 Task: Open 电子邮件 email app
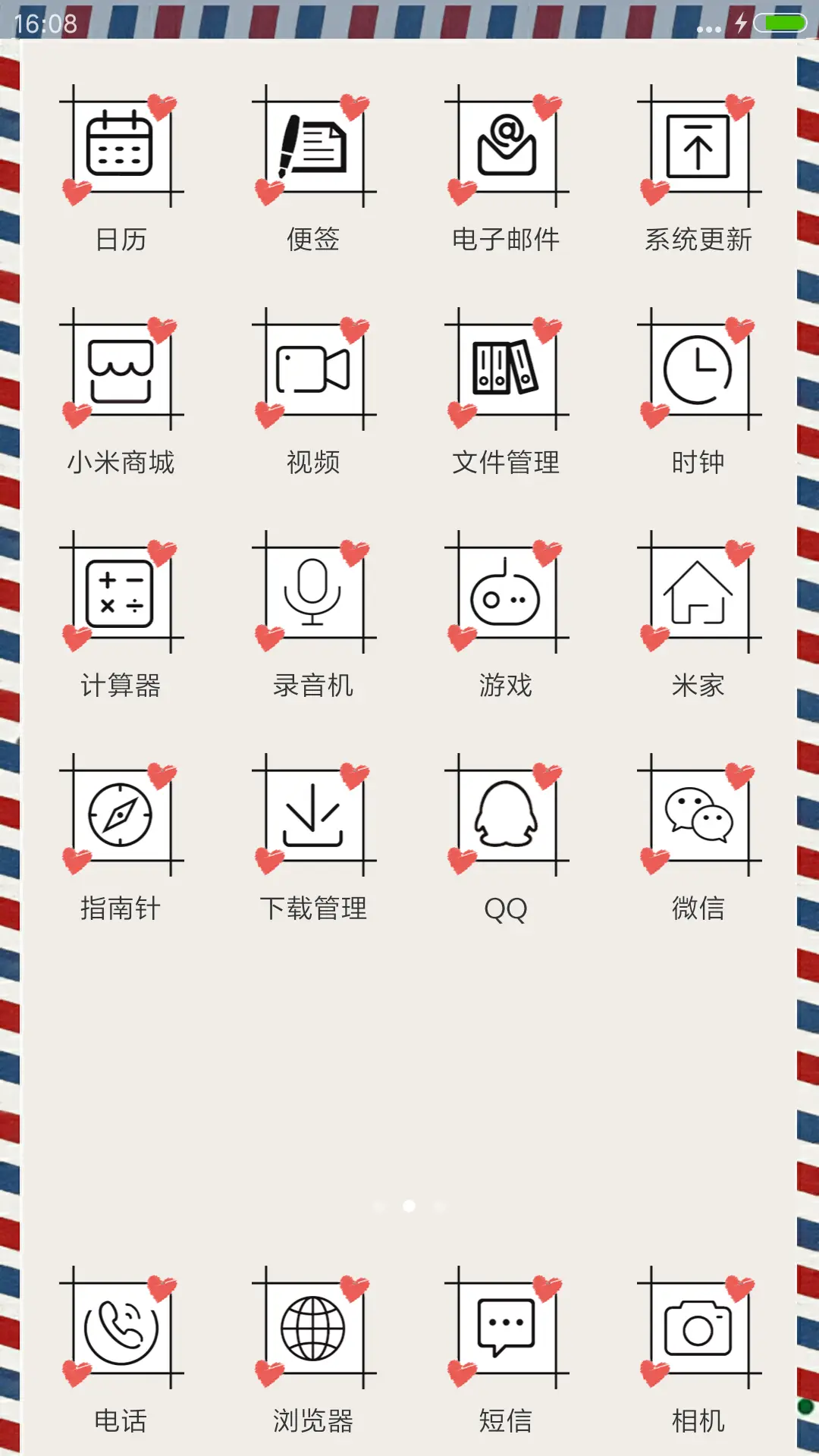[507, 146]
